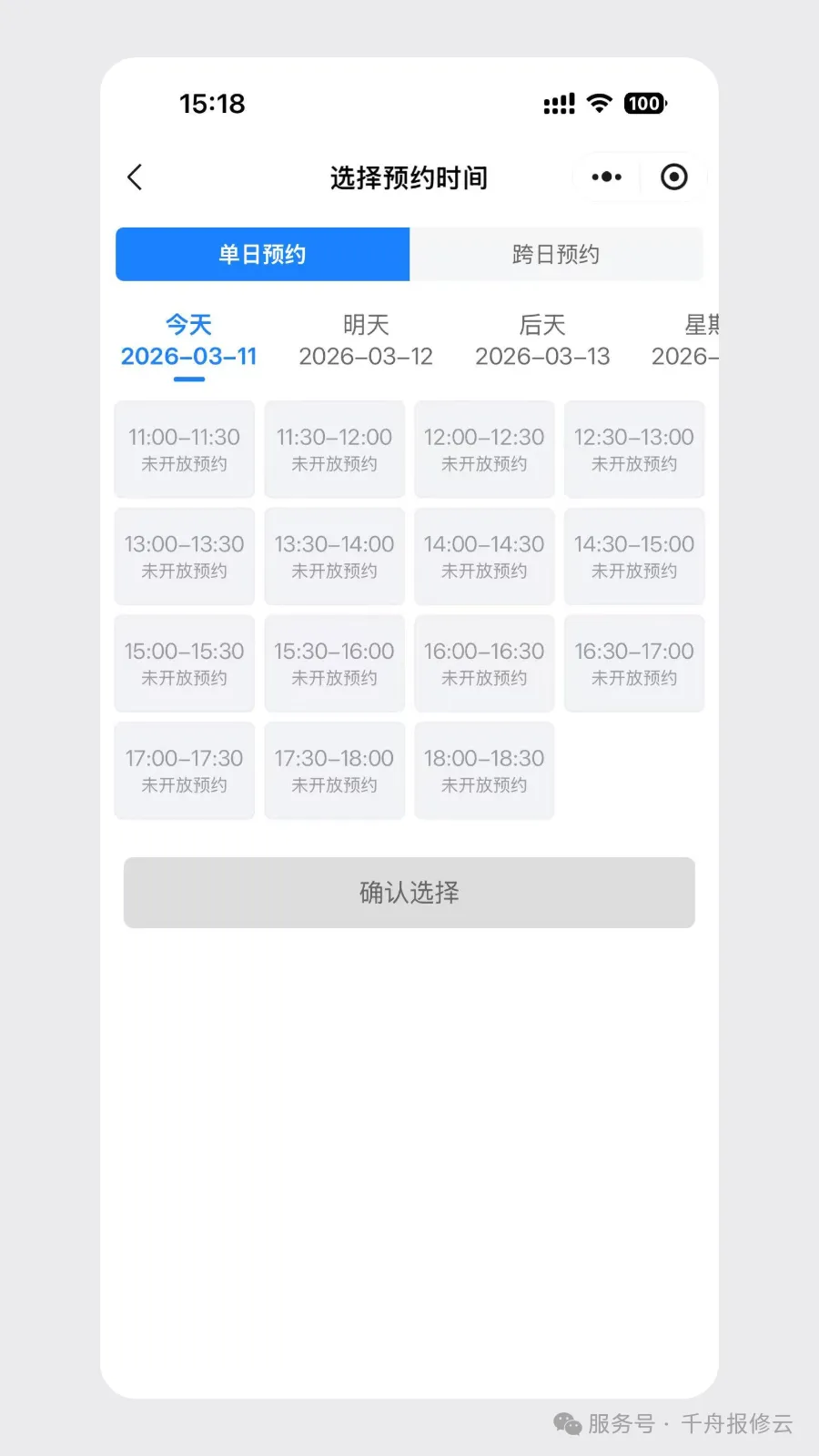Switch to the 跨日预约 tab
The height and width of the screenshot is (1456, 819).
point(556,254)
